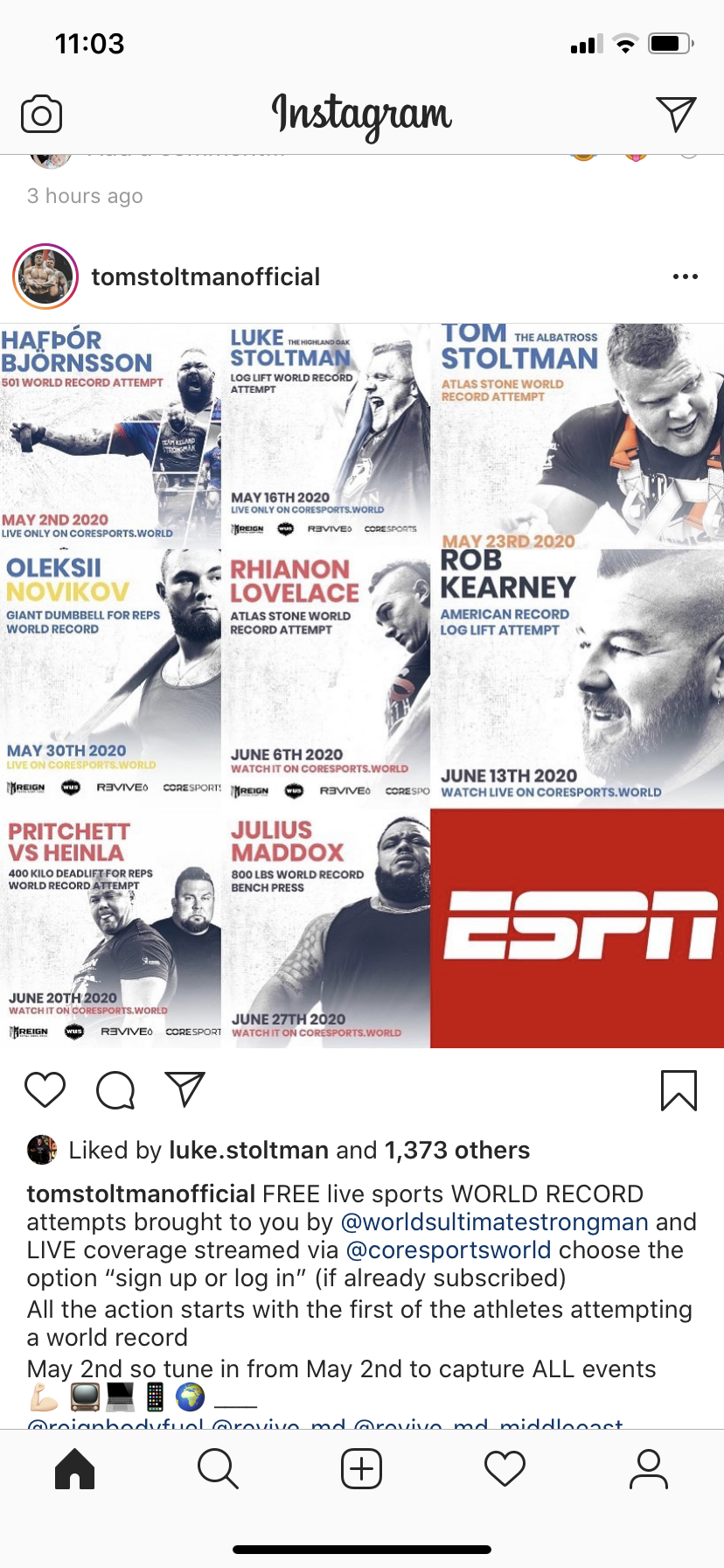Switch to the Search tab
Viewport: 724px width, 1568px height.
[218, 1468]
